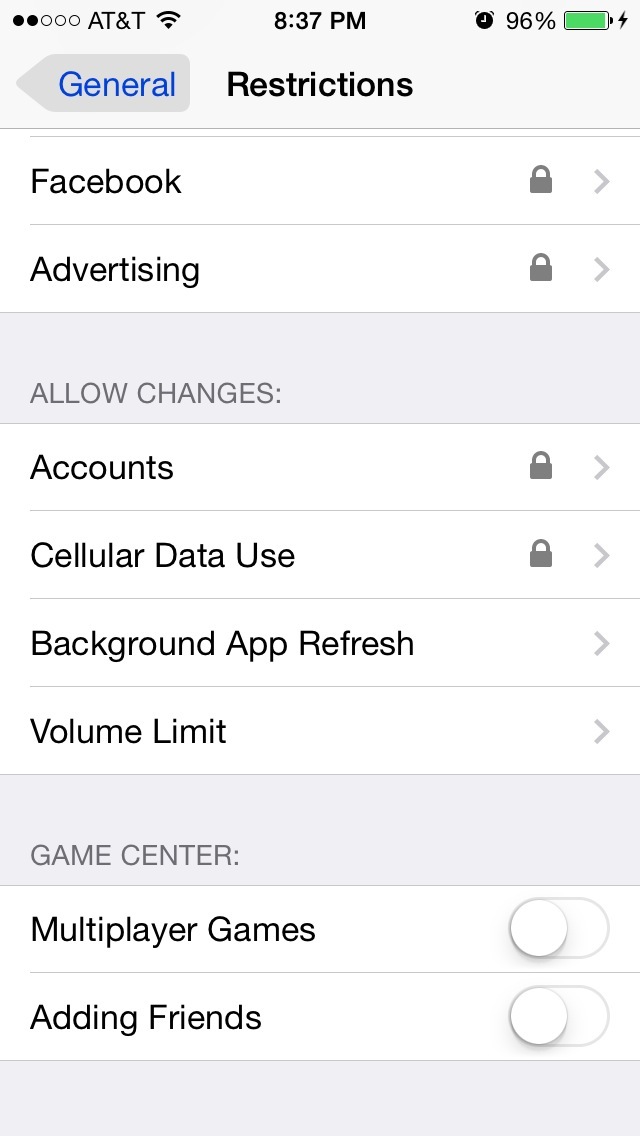Open Background App Refresh settings
Viewport: 640px width, 1136px height.
pos(320,644)
